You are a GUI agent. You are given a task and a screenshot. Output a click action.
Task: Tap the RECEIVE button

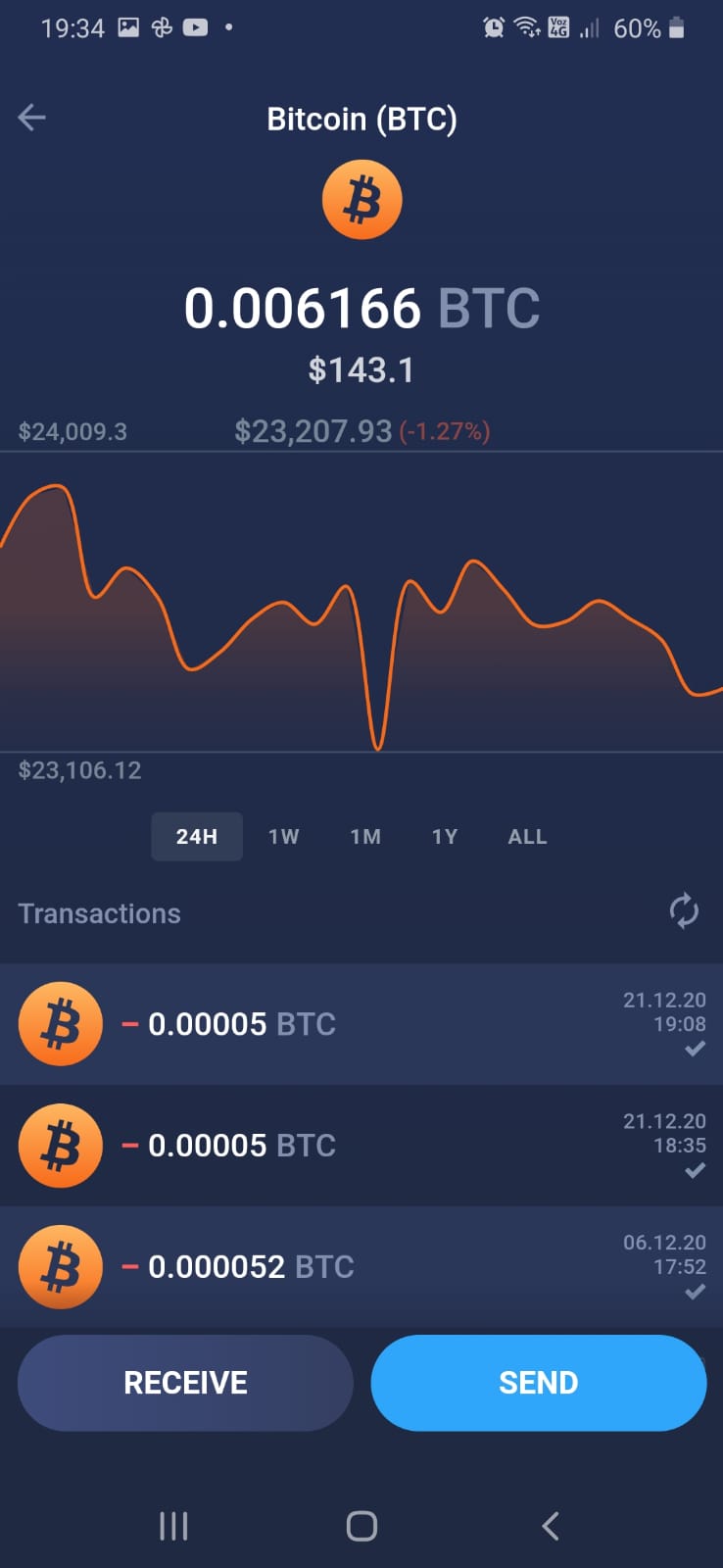pyautogui.click(x=185, y=1383)
